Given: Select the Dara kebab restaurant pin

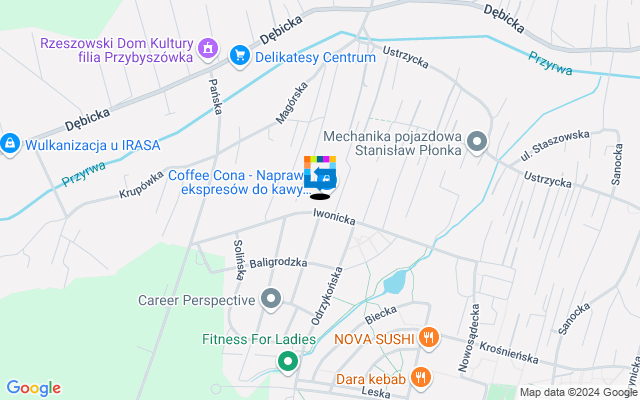Looking at the screenshot, I should [x=421, y=378].
